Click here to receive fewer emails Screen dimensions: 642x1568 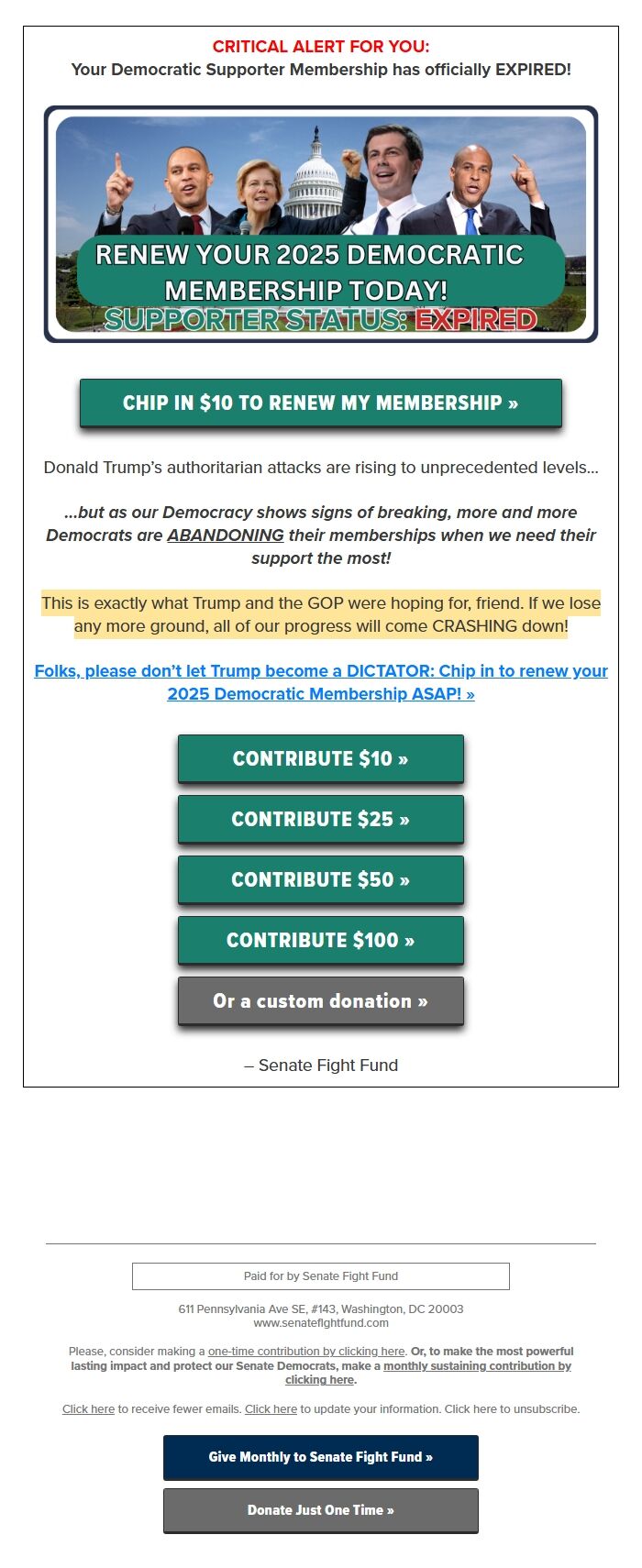click(x=88, y=1409)
